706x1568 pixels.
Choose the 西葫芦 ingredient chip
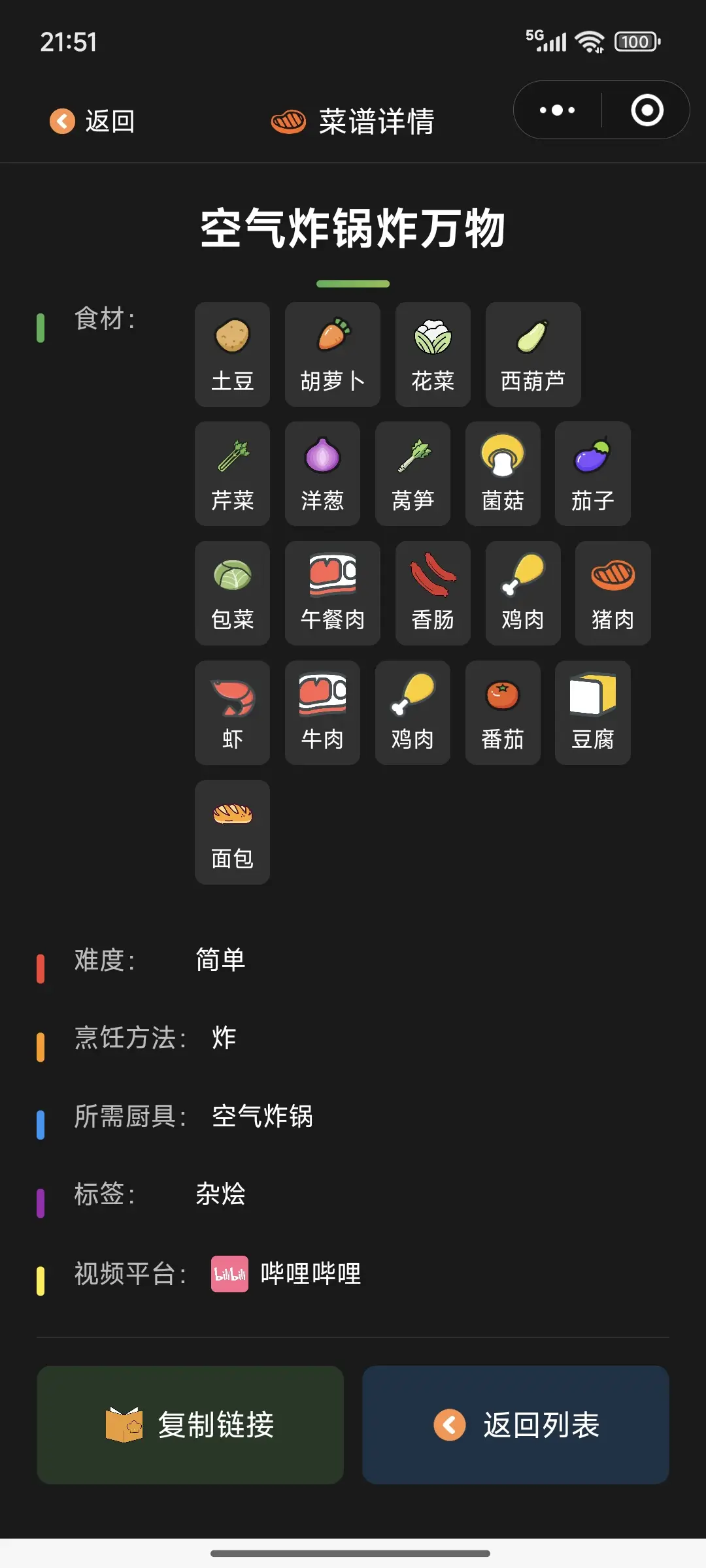coord(533,354)
